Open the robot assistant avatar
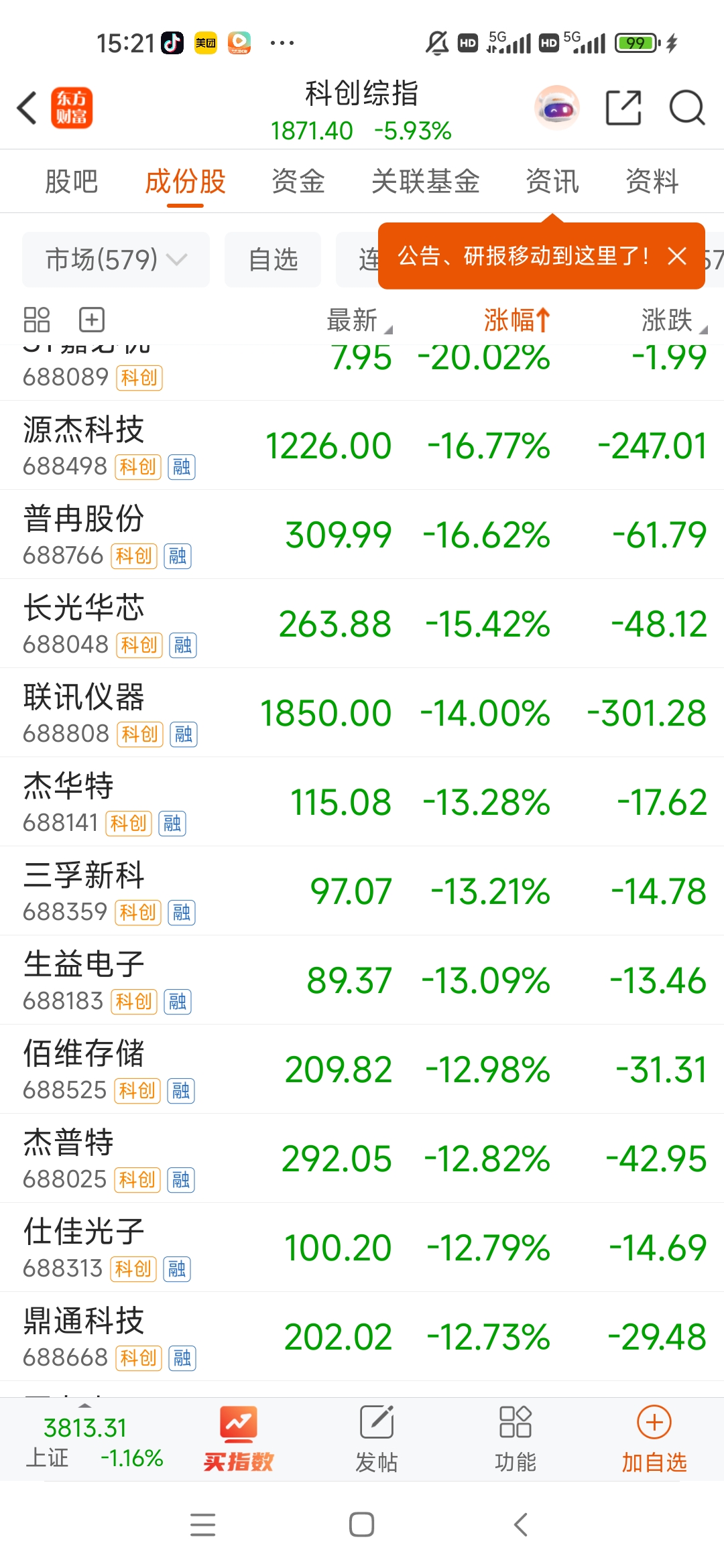The image size is (724, 1568). point(556,107)
